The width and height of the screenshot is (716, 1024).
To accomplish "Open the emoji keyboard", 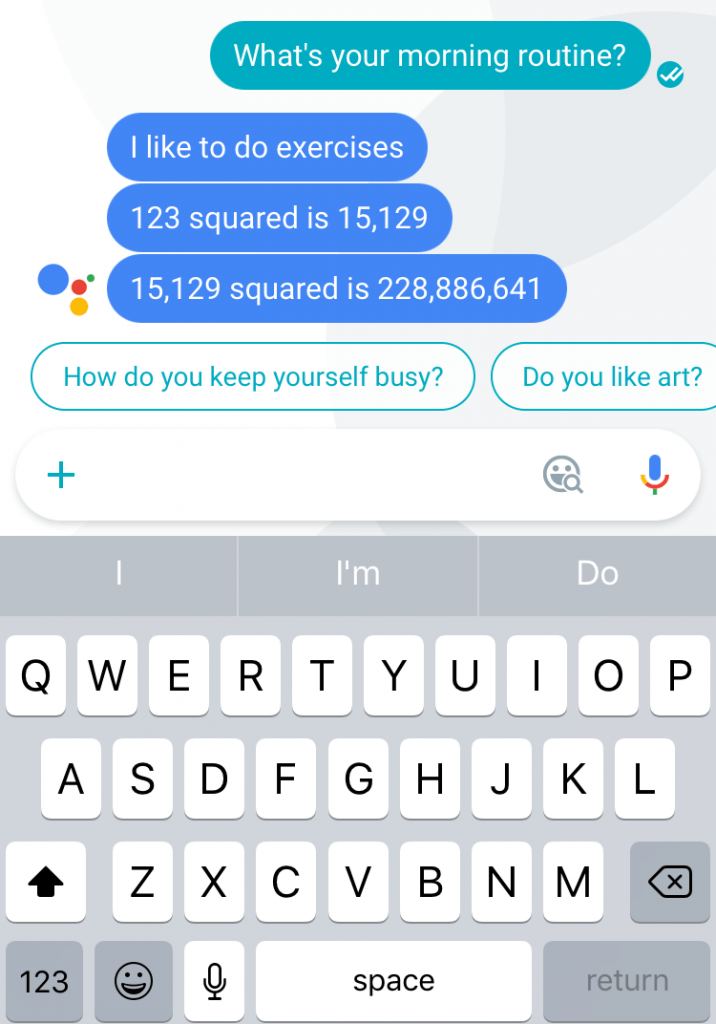I will click(x=133, y=982).
